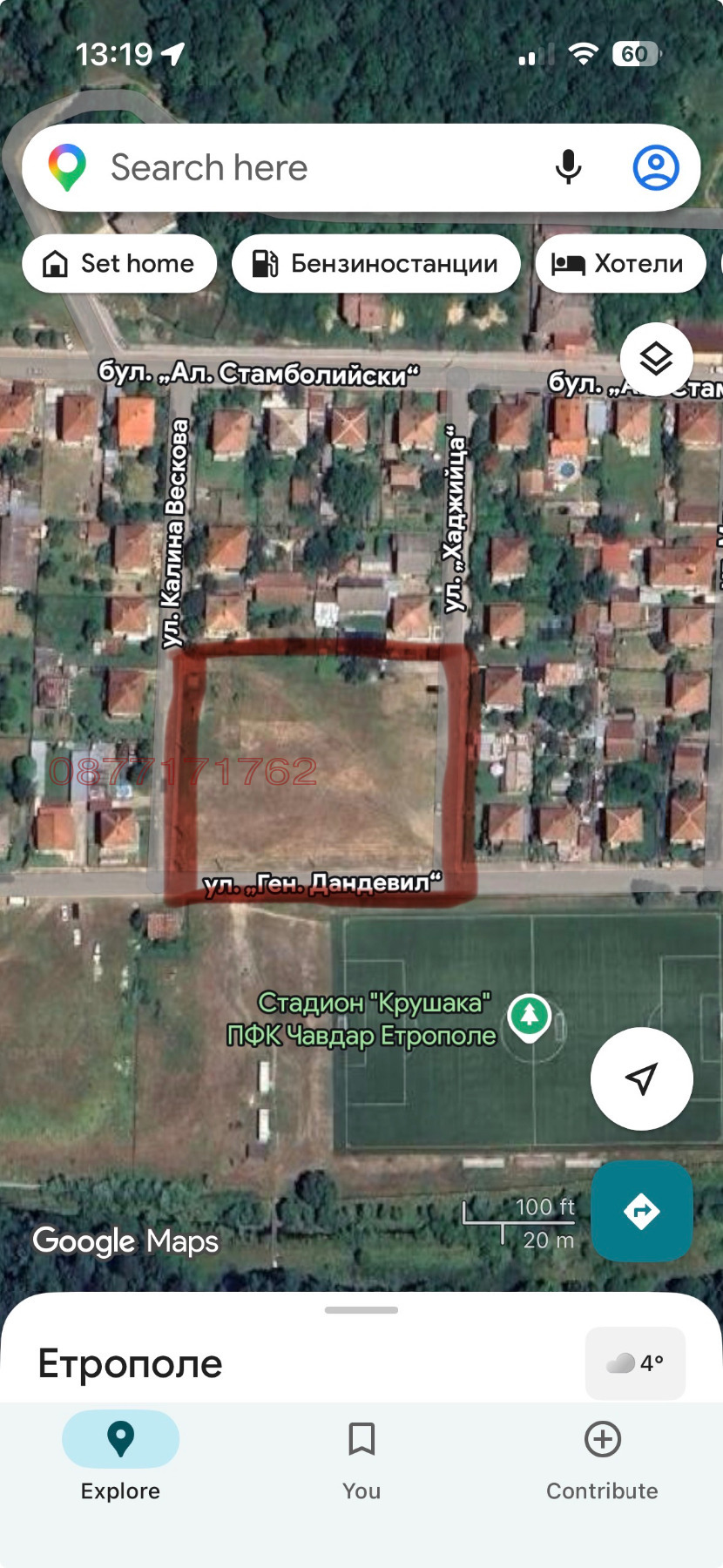Tap the Set home chip
Screen dimensions: 723x1568
[119, 263]
